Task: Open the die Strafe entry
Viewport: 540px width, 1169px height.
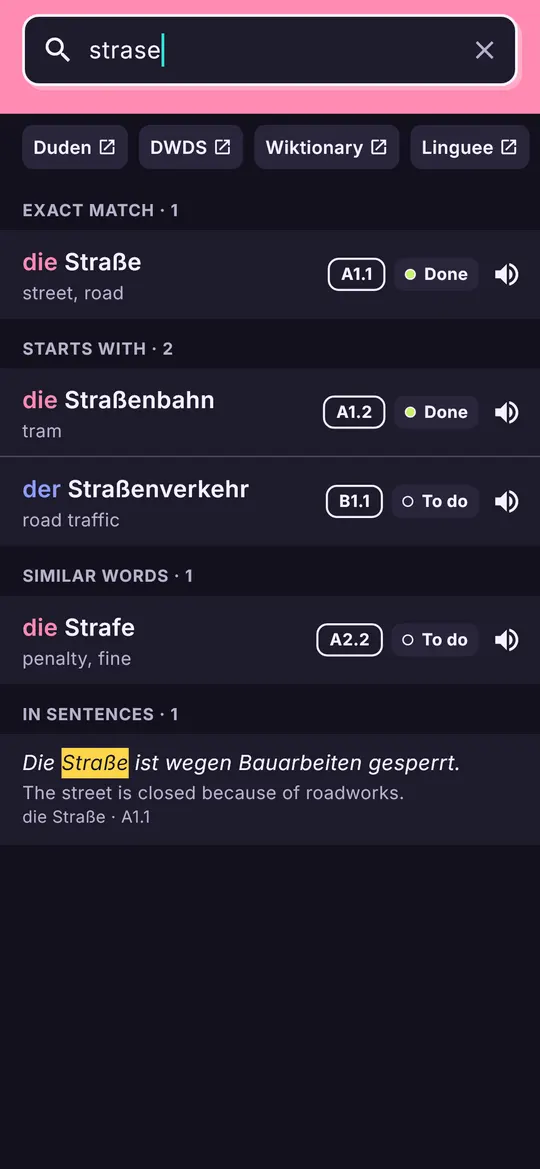Action: 270,640
